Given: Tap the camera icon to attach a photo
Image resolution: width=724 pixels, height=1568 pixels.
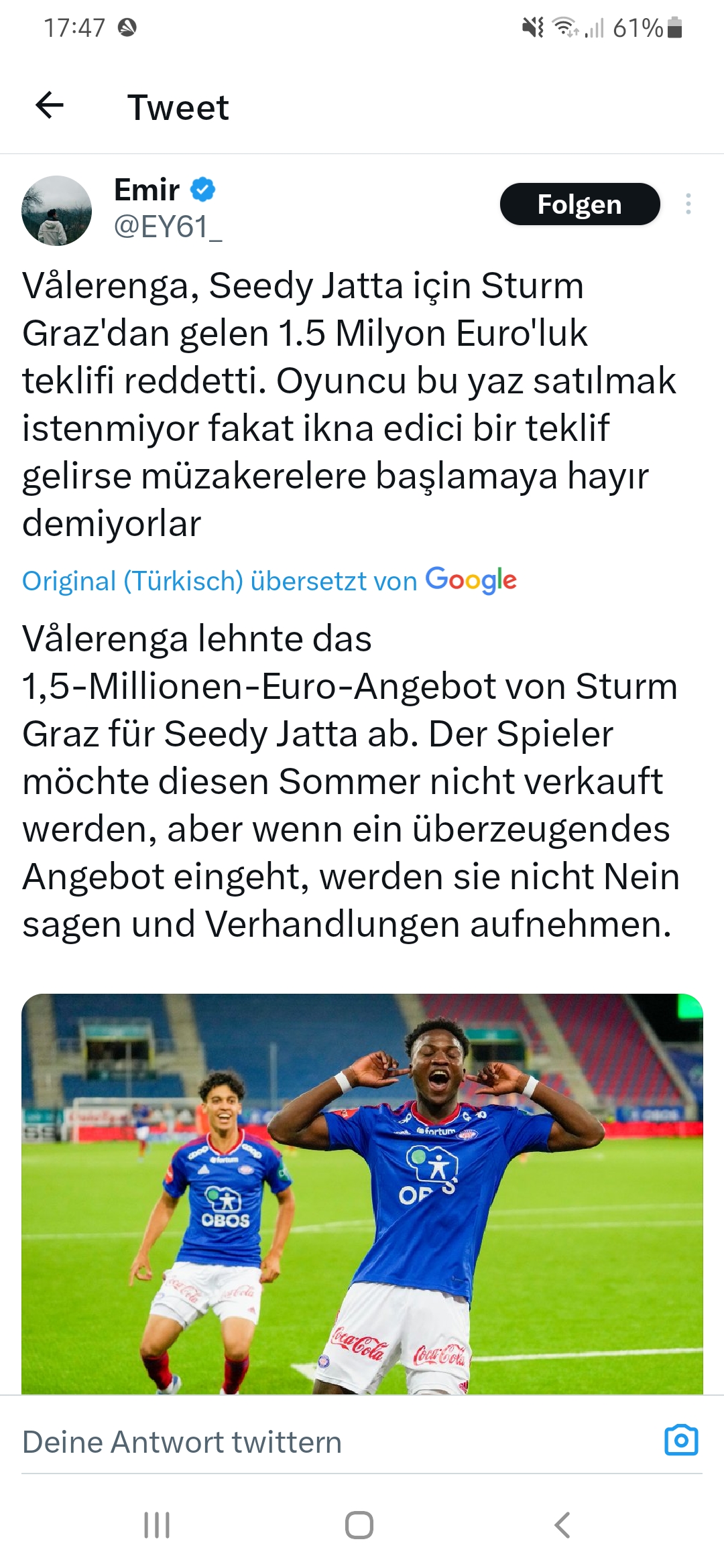Looking at the screenshot, I should click(x=681, y=1440).
